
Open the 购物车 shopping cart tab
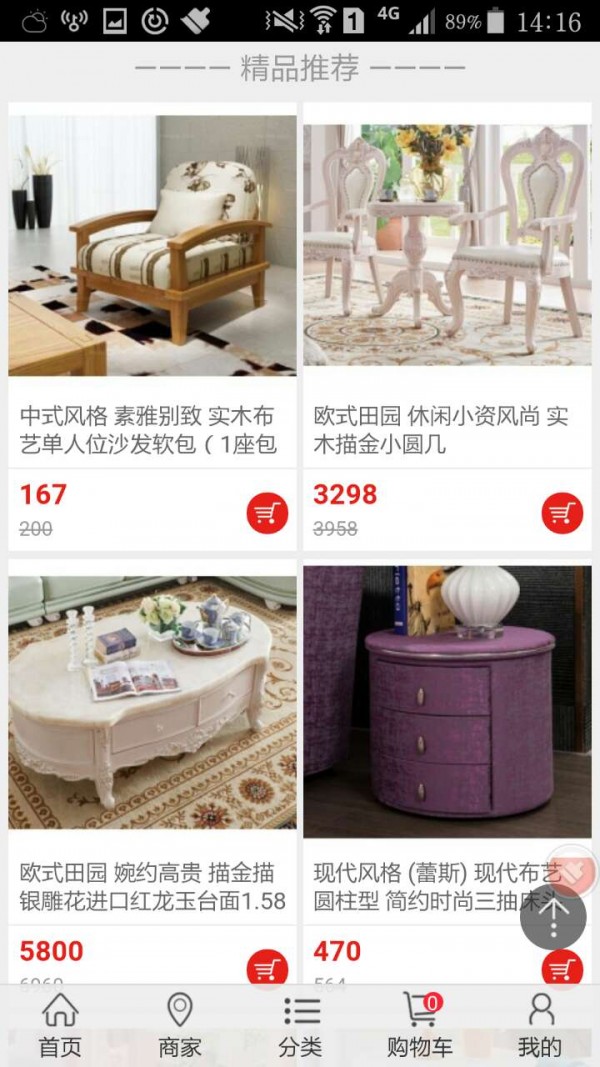420,1026
